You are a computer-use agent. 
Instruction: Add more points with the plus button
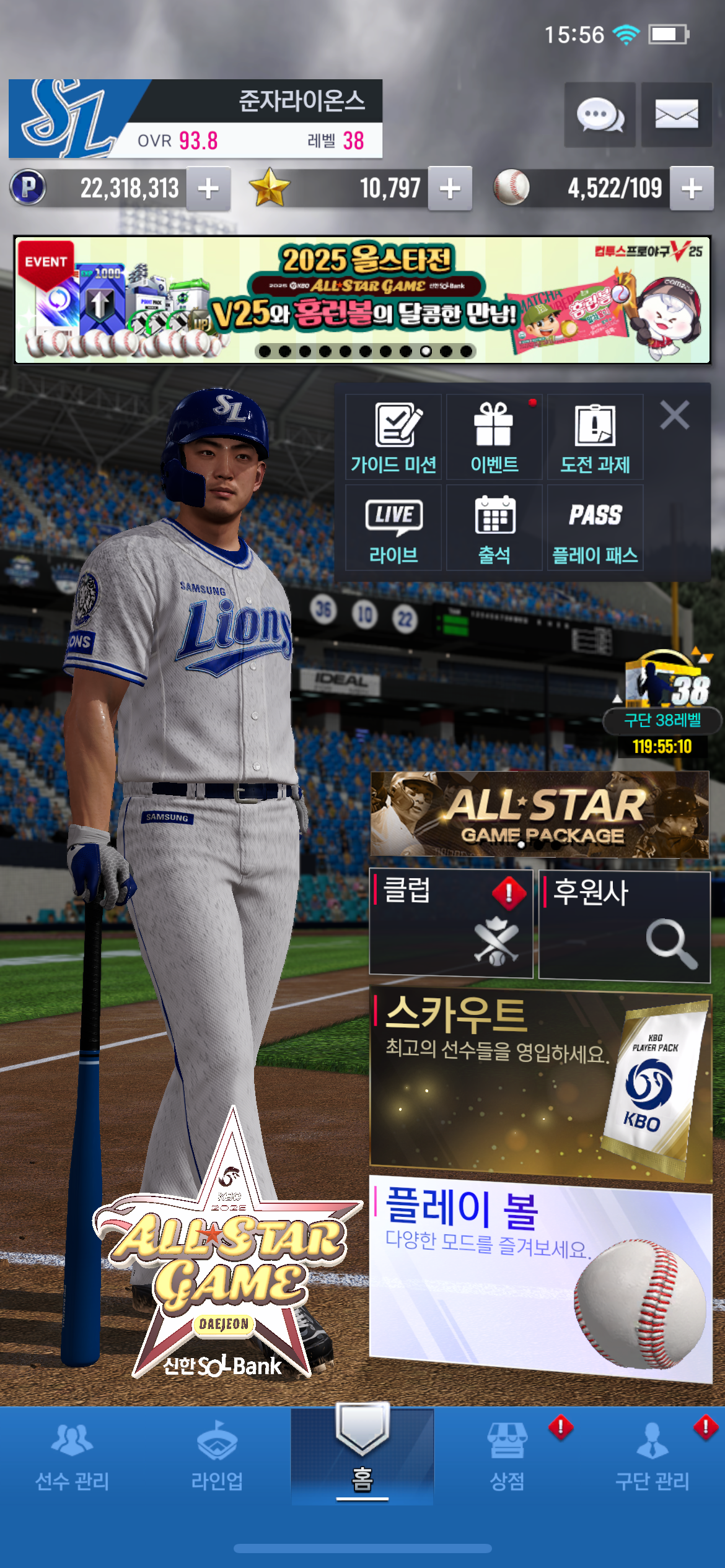pos(209,188)
